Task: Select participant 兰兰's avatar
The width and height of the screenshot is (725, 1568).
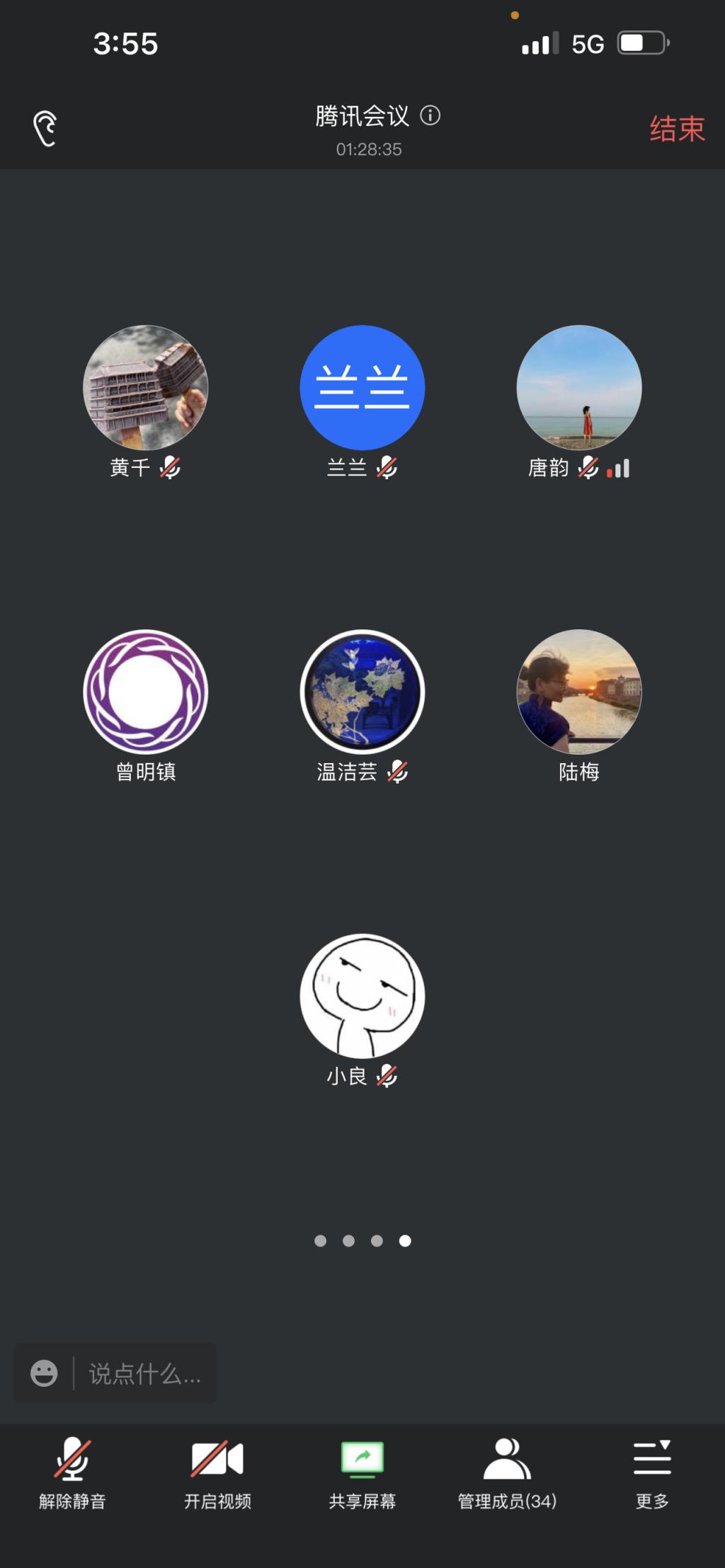Action: (362, 387)
